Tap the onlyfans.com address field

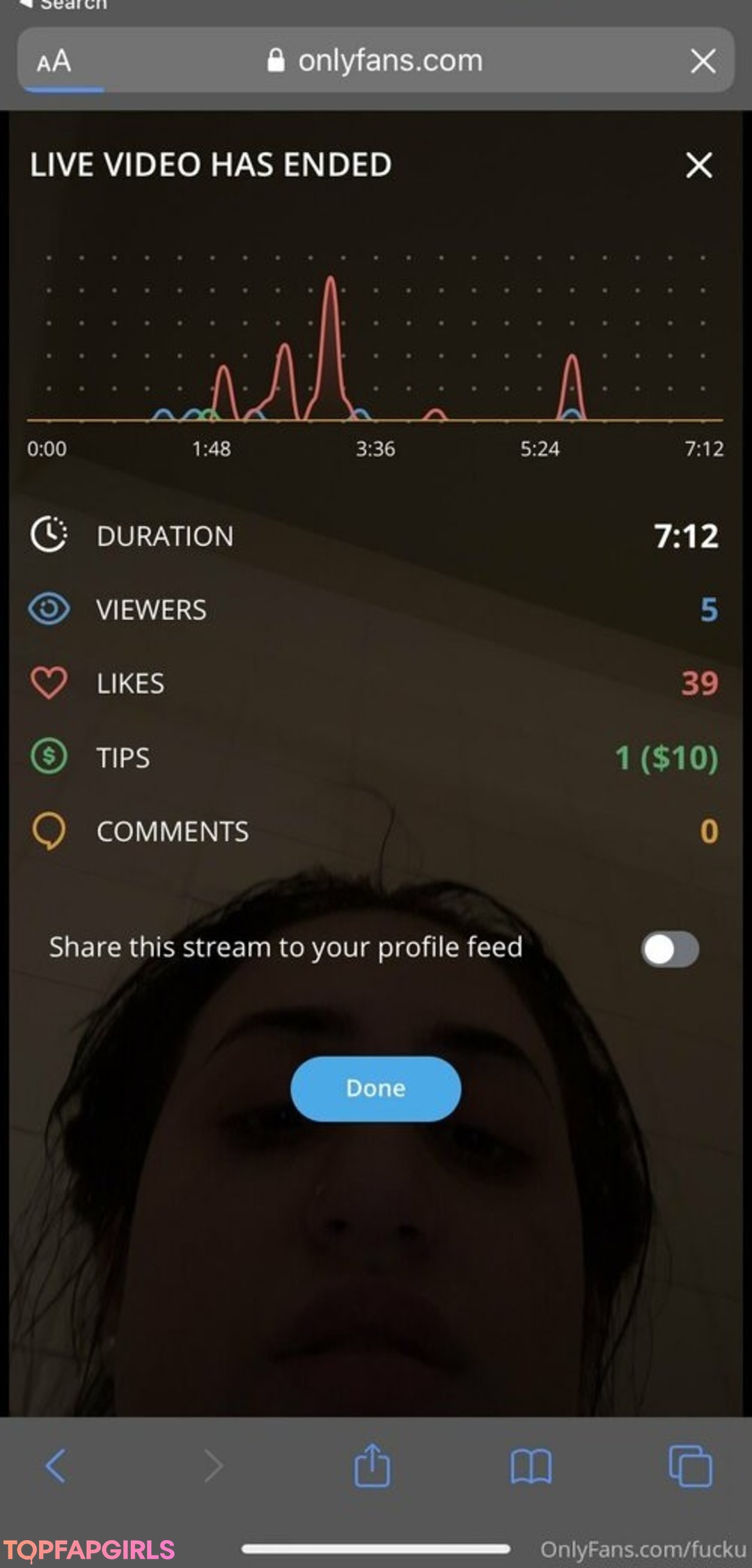[x=376, y=61]
